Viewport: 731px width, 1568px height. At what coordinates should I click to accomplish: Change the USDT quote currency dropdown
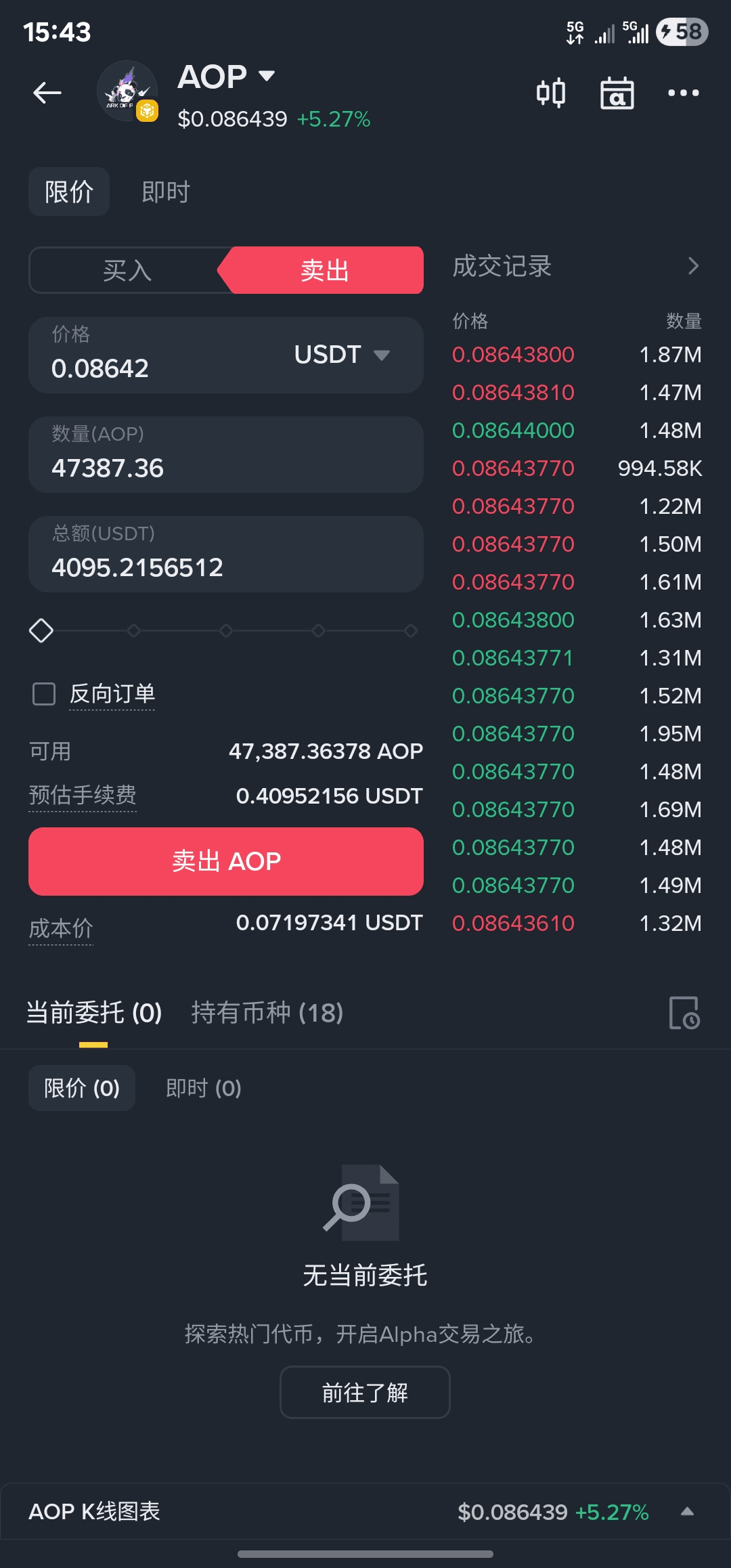(x=342, y=355)
